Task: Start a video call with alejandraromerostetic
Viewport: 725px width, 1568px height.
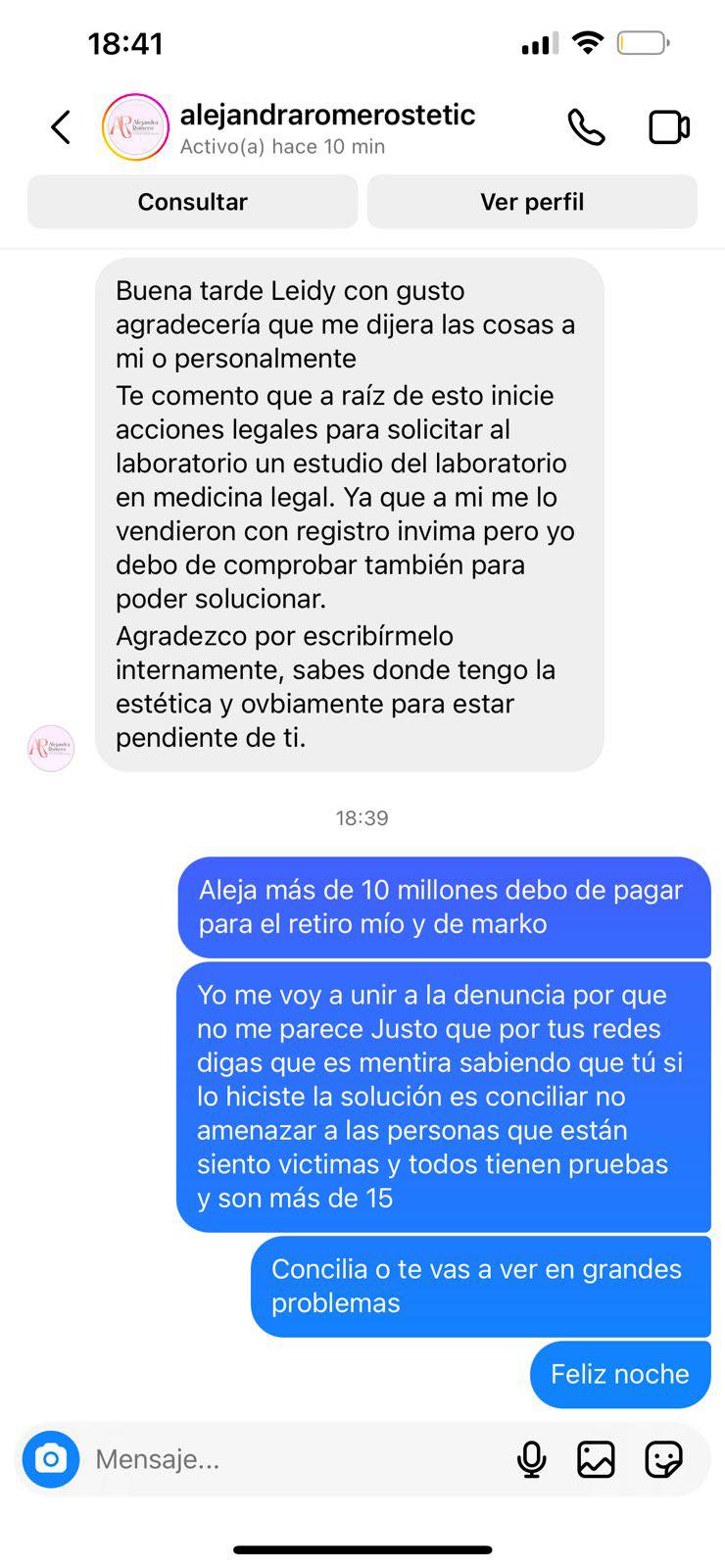Action: [x=668, y=126]
